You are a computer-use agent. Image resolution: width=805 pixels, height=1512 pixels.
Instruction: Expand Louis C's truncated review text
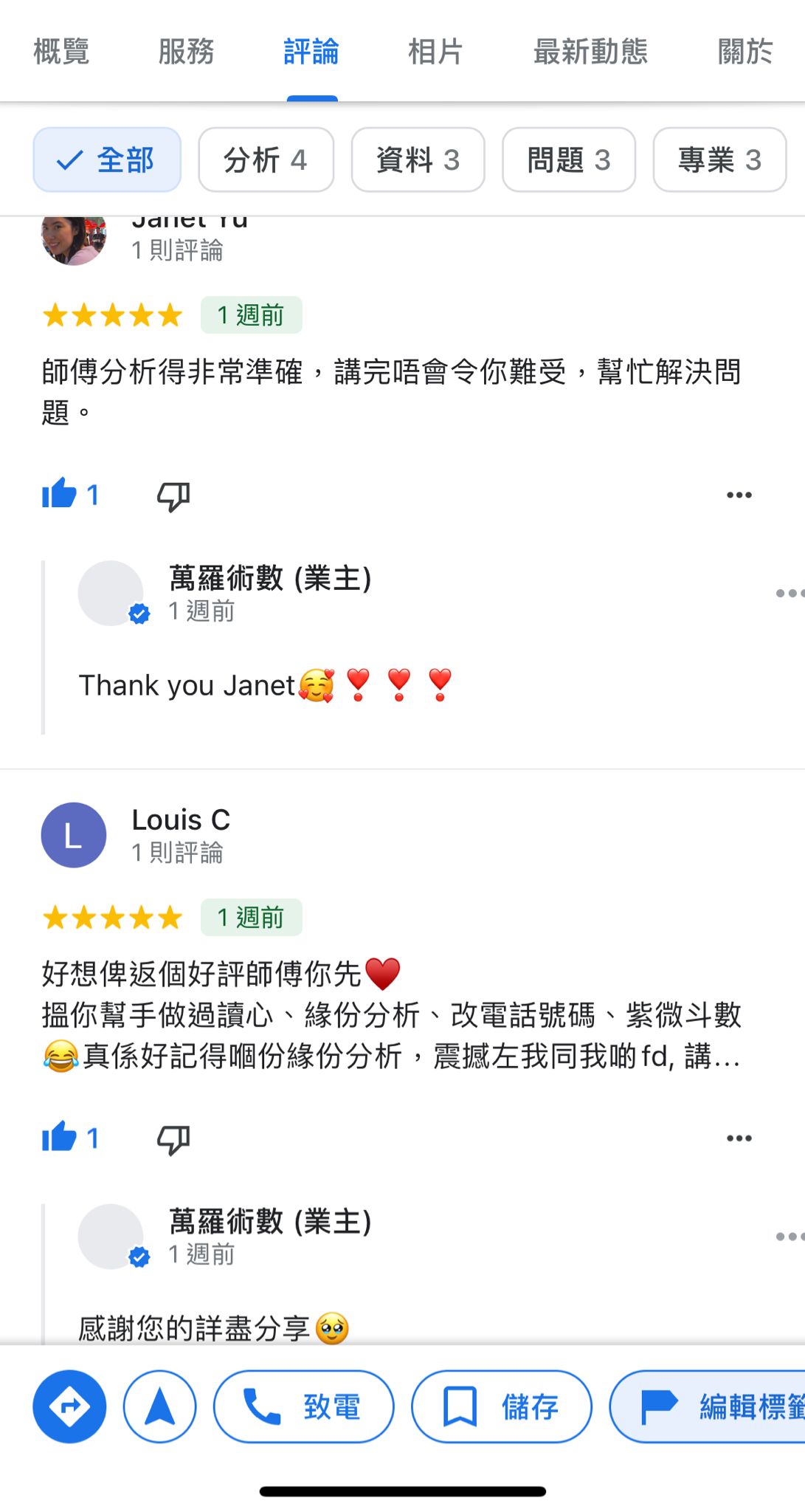[x=727, y=1056]
